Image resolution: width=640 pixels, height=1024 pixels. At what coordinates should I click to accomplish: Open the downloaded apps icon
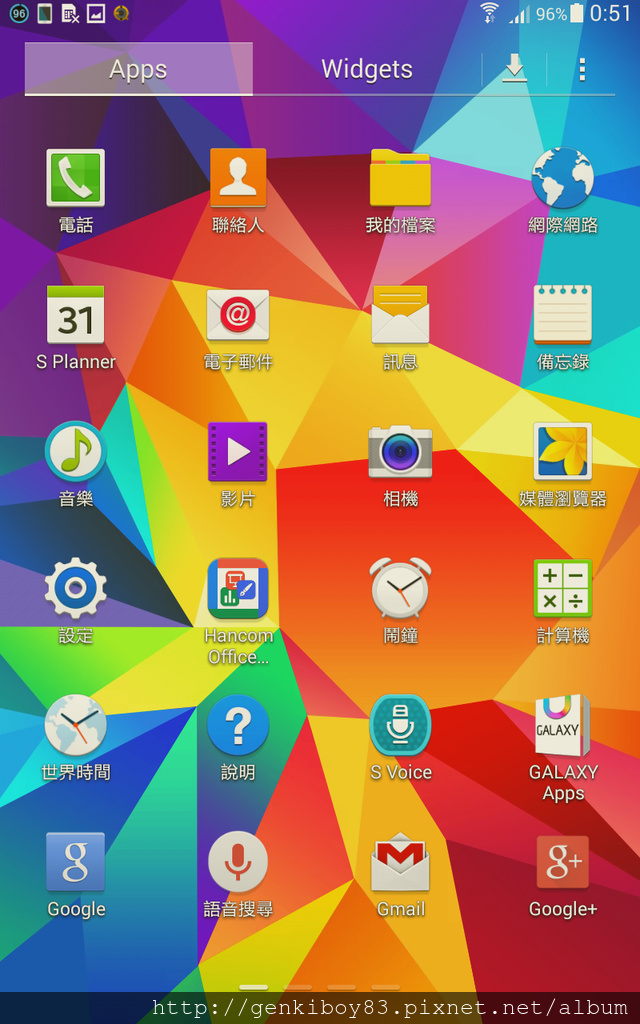click(515, 69)
